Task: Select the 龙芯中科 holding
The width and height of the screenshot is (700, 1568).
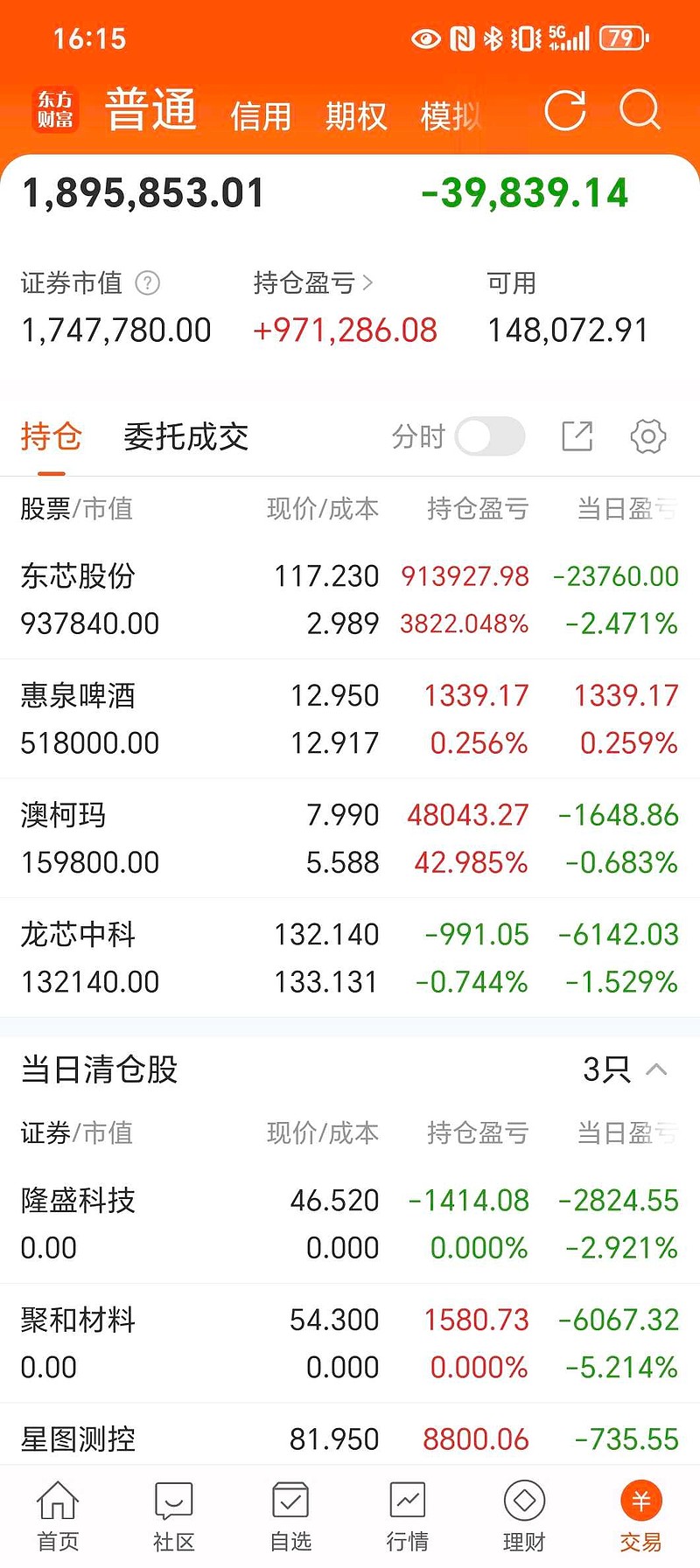Action: pos(350,958)
